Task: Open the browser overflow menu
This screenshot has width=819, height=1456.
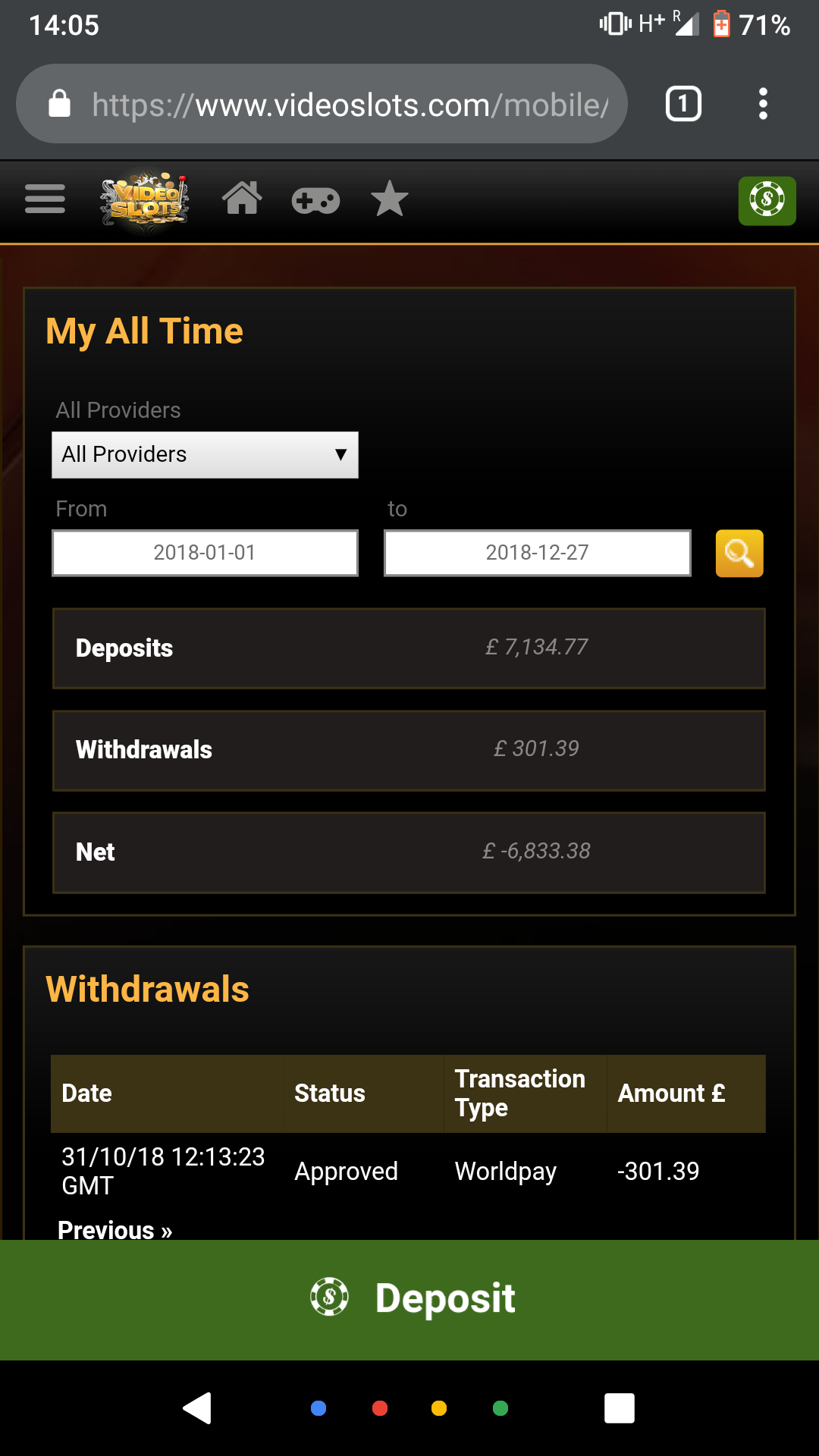Action: pos(763,104)
